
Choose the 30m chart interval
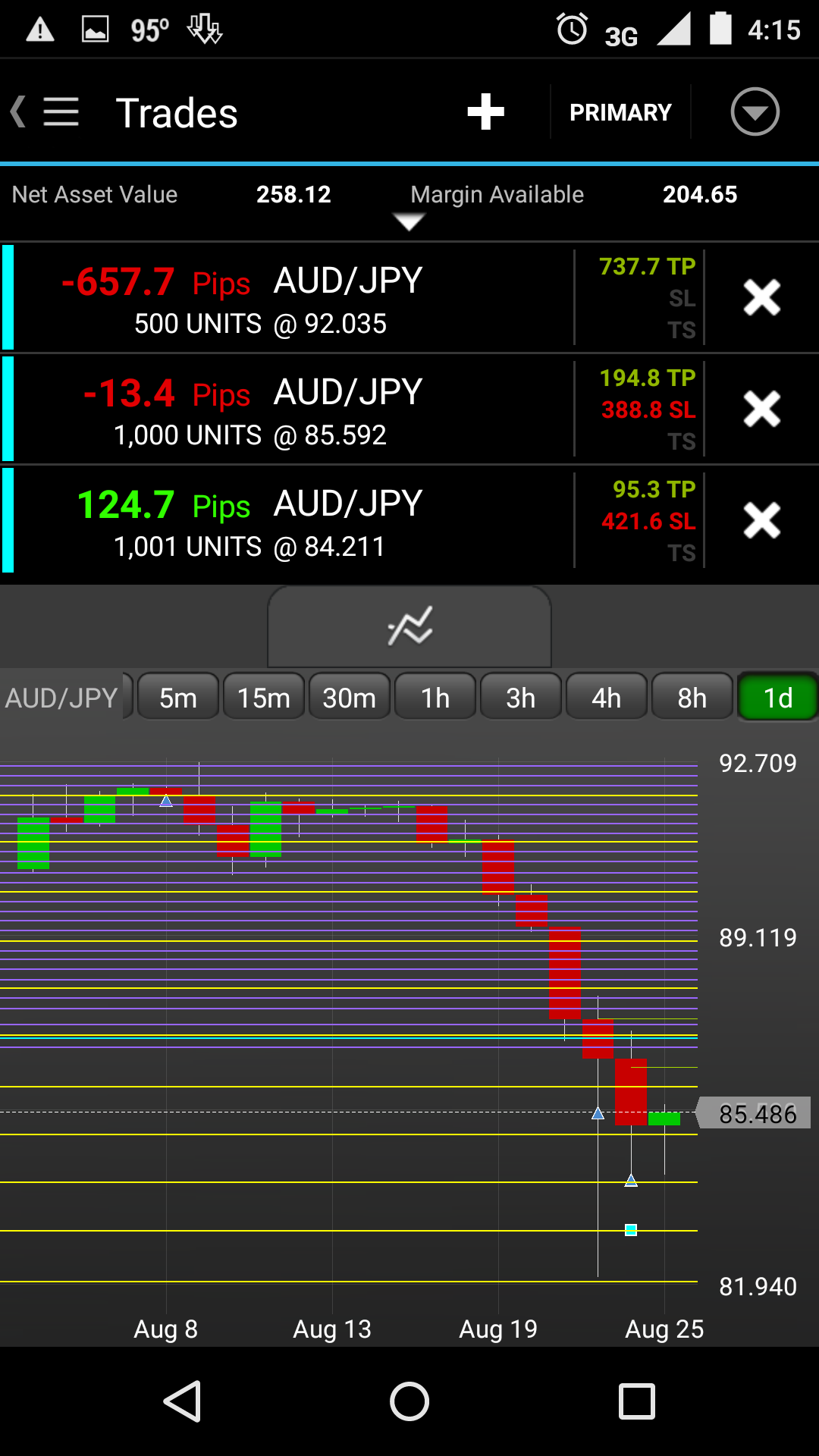pos(350,698)
